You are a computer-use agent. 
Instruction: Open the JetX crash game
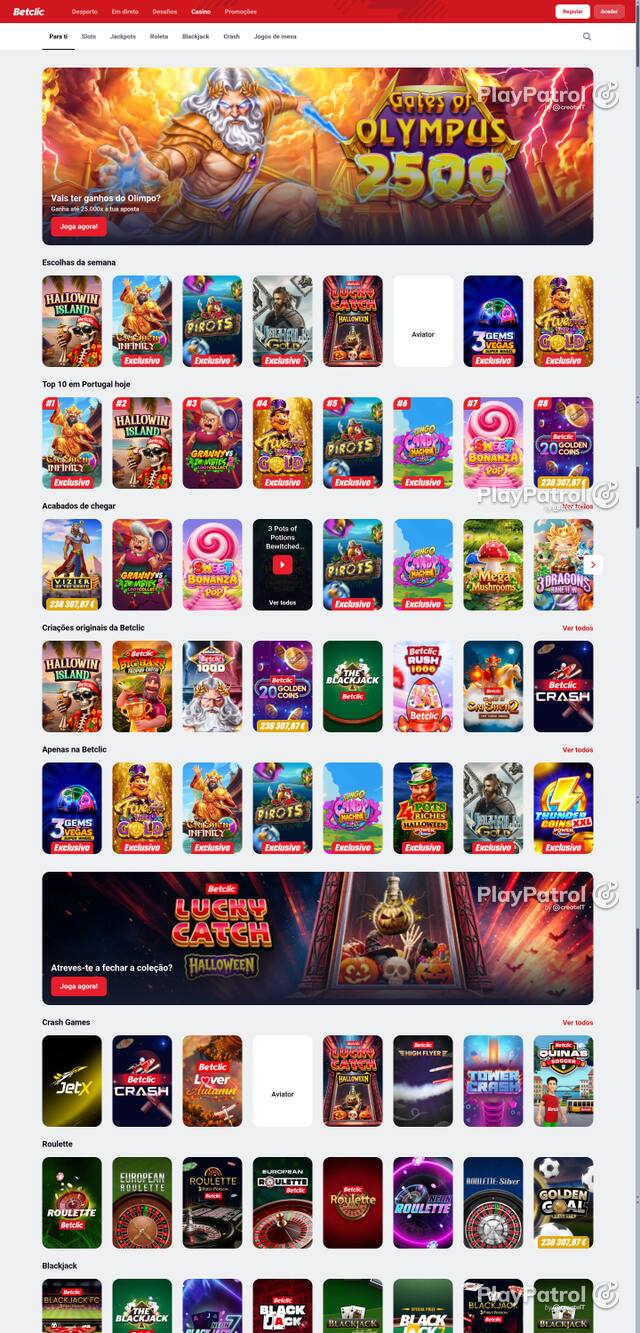(x=72, y=1080)
